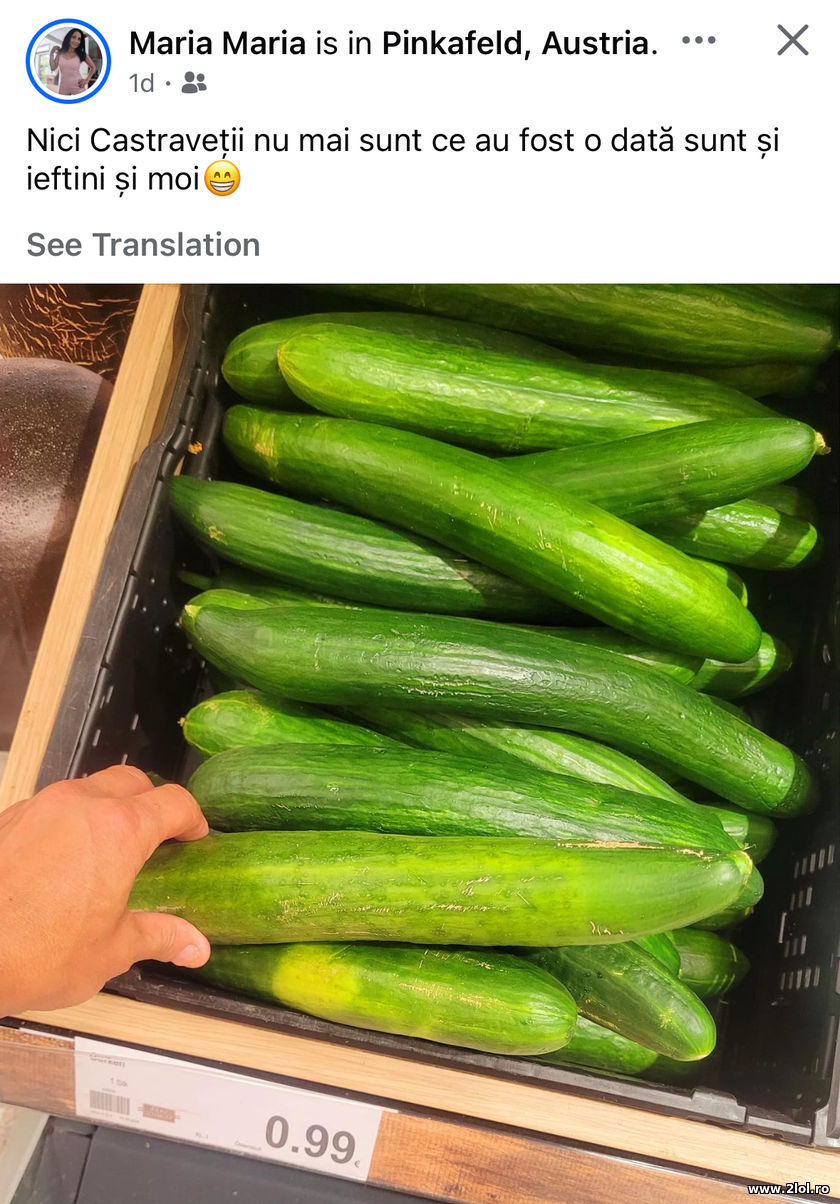This screenshot has width=840, height=1204.
Task: Tap See Translation under the post text
Action: point(143,245)
